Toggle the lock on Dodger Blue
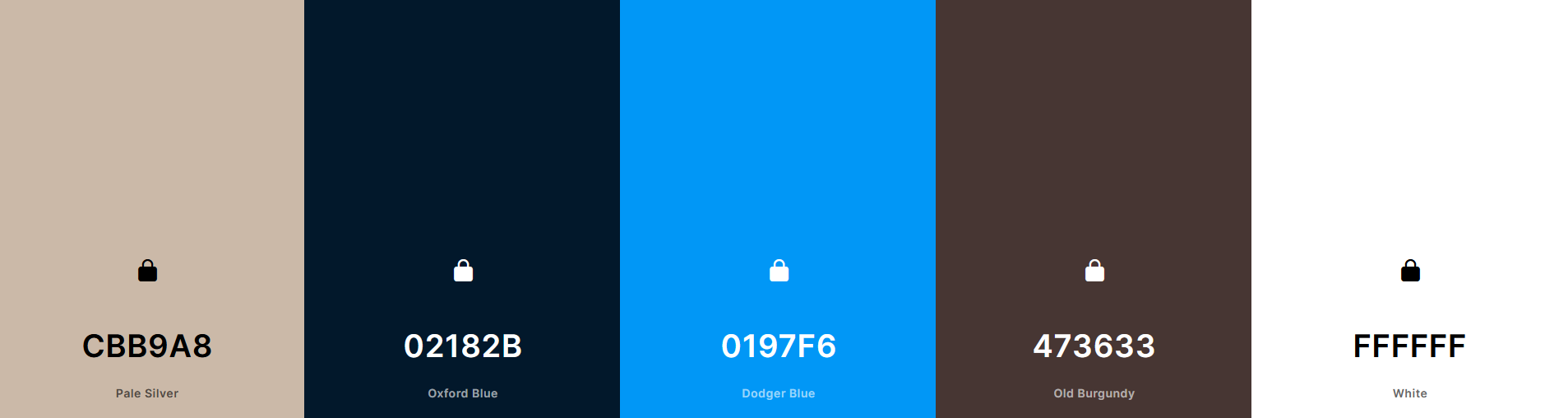 pyautogui.click(x=779, y=271)
